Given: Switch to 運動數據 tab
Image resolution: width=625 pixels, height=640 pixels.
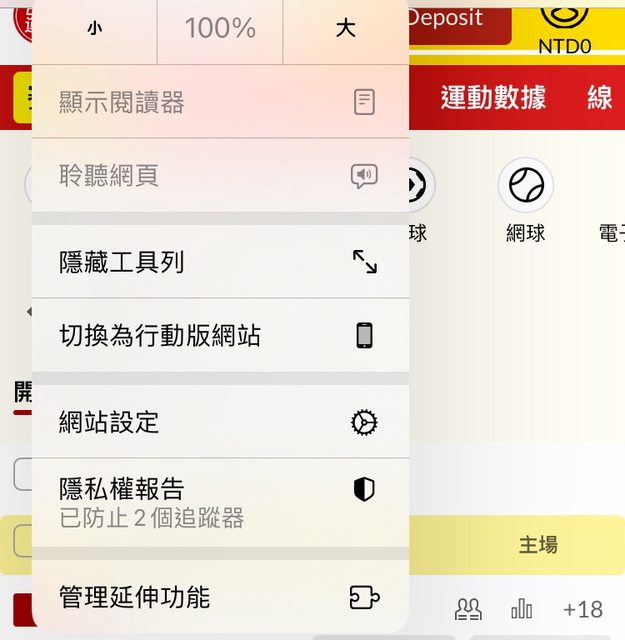Looking at the screenshot, I should pos(493,97).
